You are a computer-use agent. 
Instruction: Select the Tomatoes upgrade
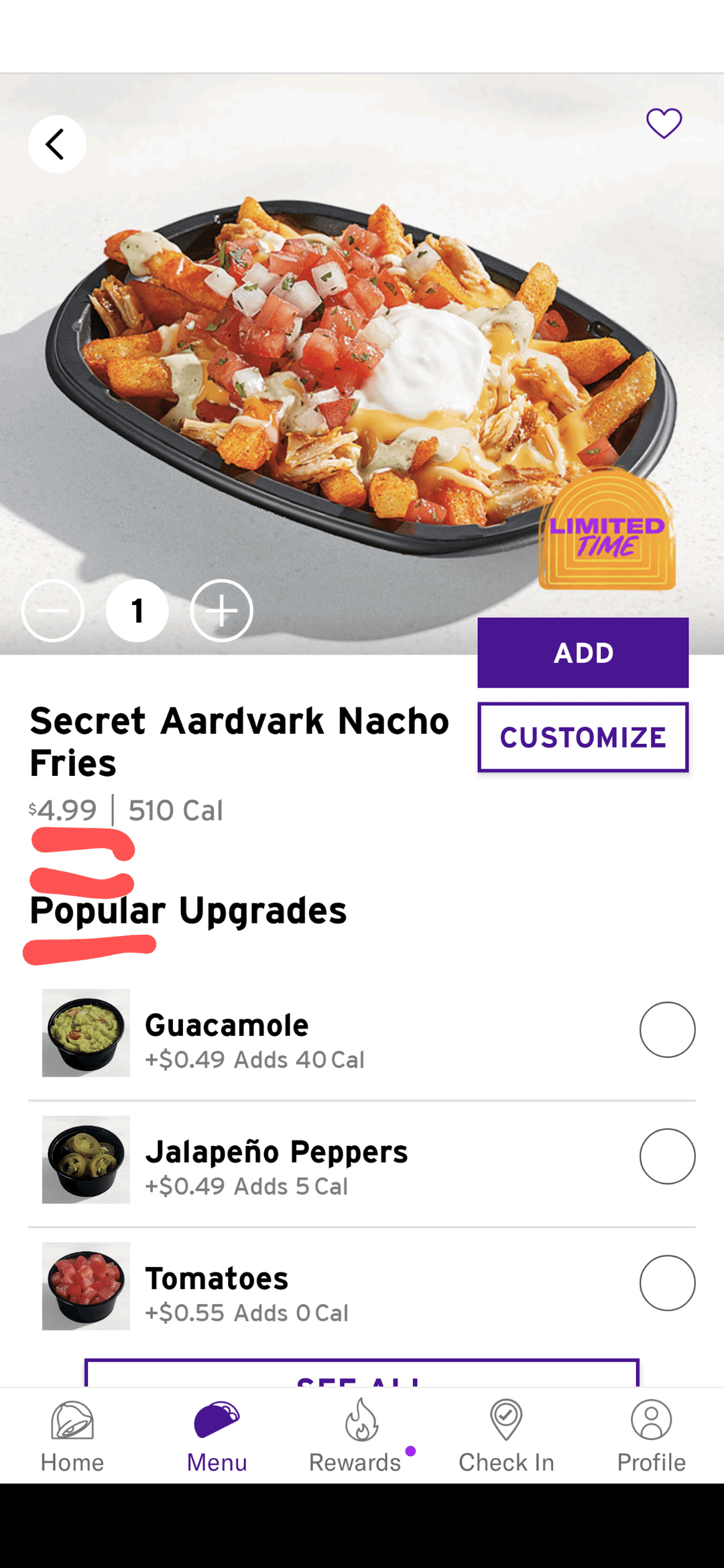coord(667,1283)
